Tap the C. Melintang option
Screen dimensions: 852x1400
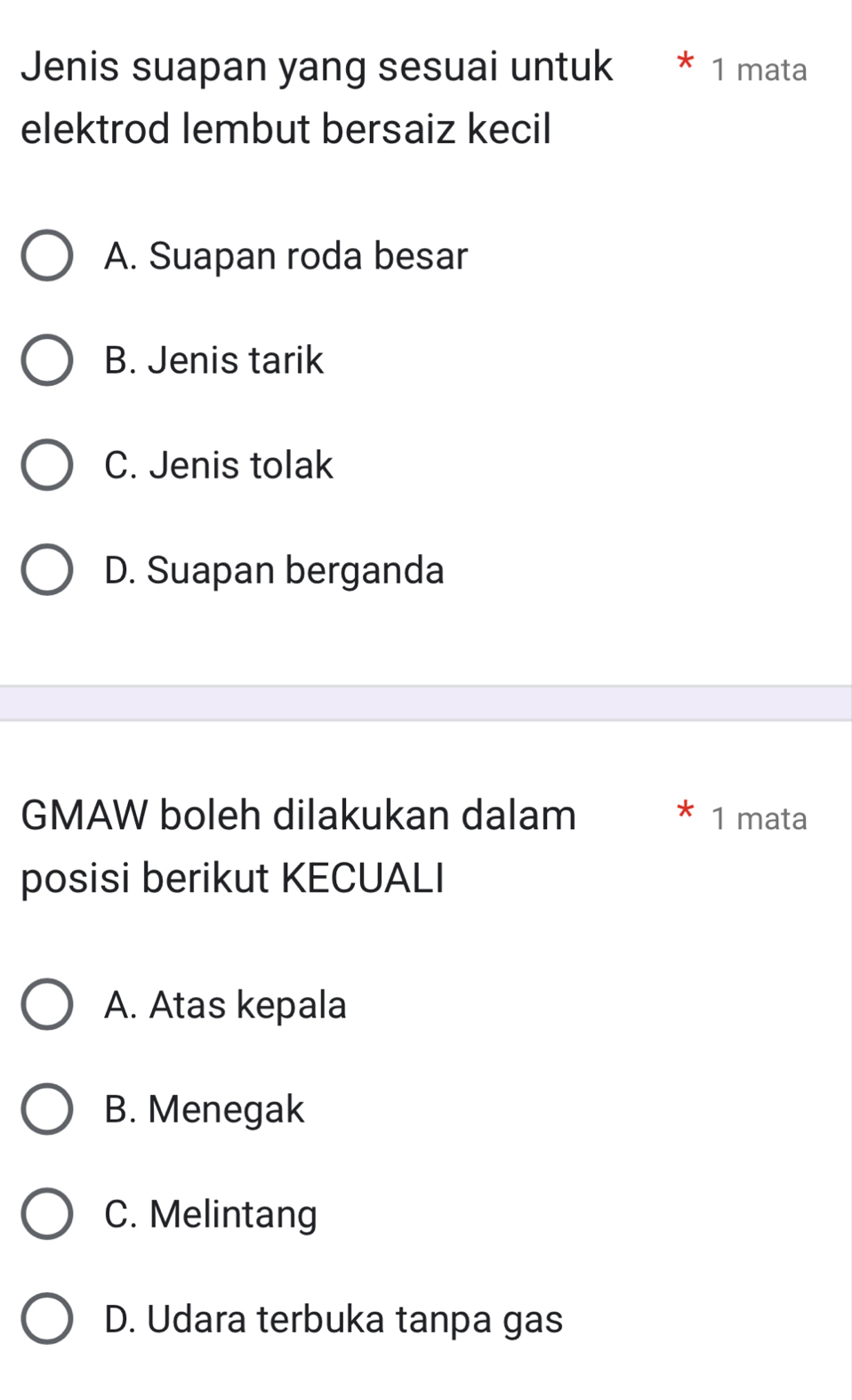click(x=47, y=1214)
